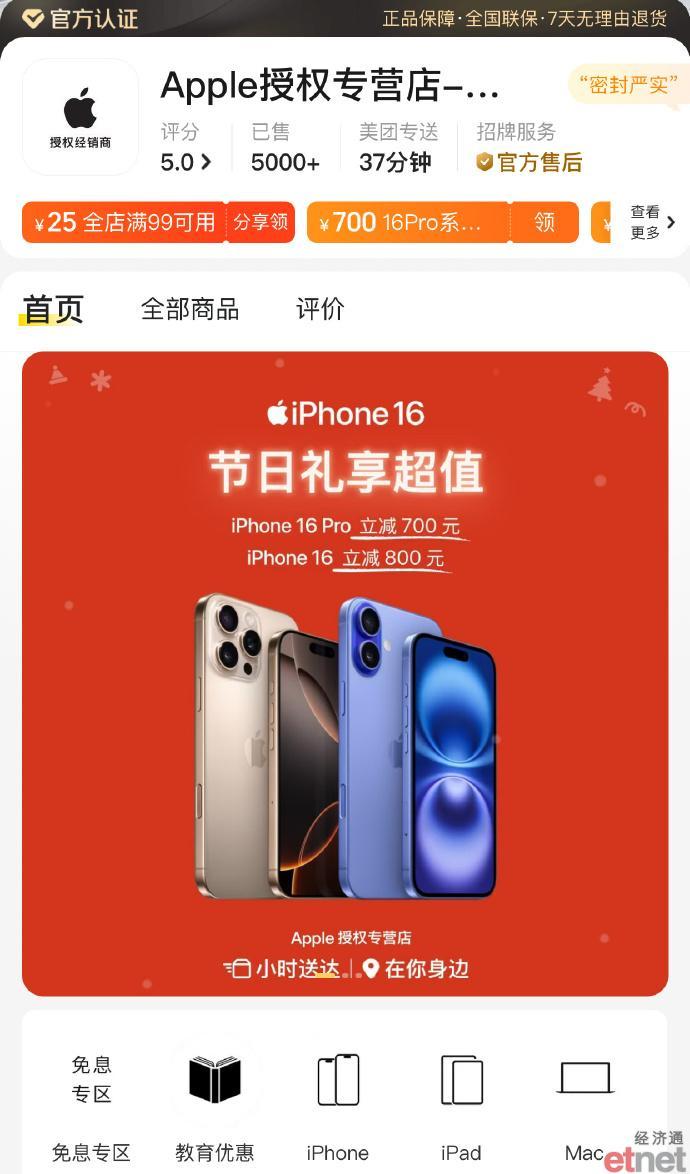Image resolution: width=690 pixels, height=1174 pixels.
Task: Browse the Mac category
Action: coord(585,1107)
